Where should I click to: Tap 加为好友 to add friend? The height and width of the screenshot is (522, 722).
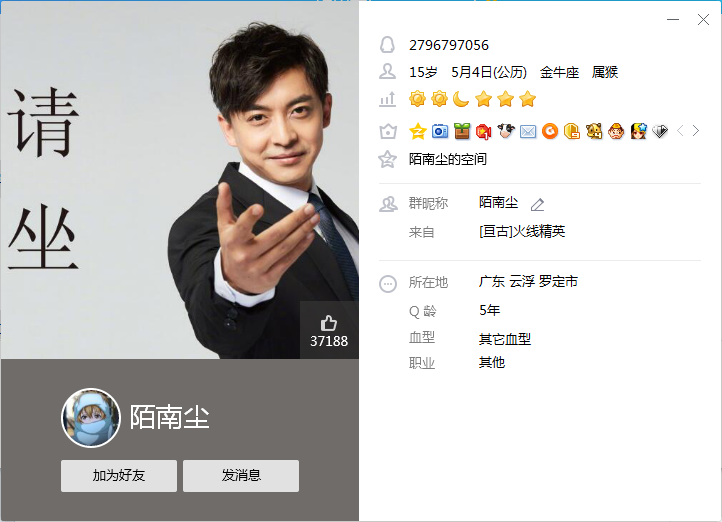pyautogui.click(x=119, y=476)
